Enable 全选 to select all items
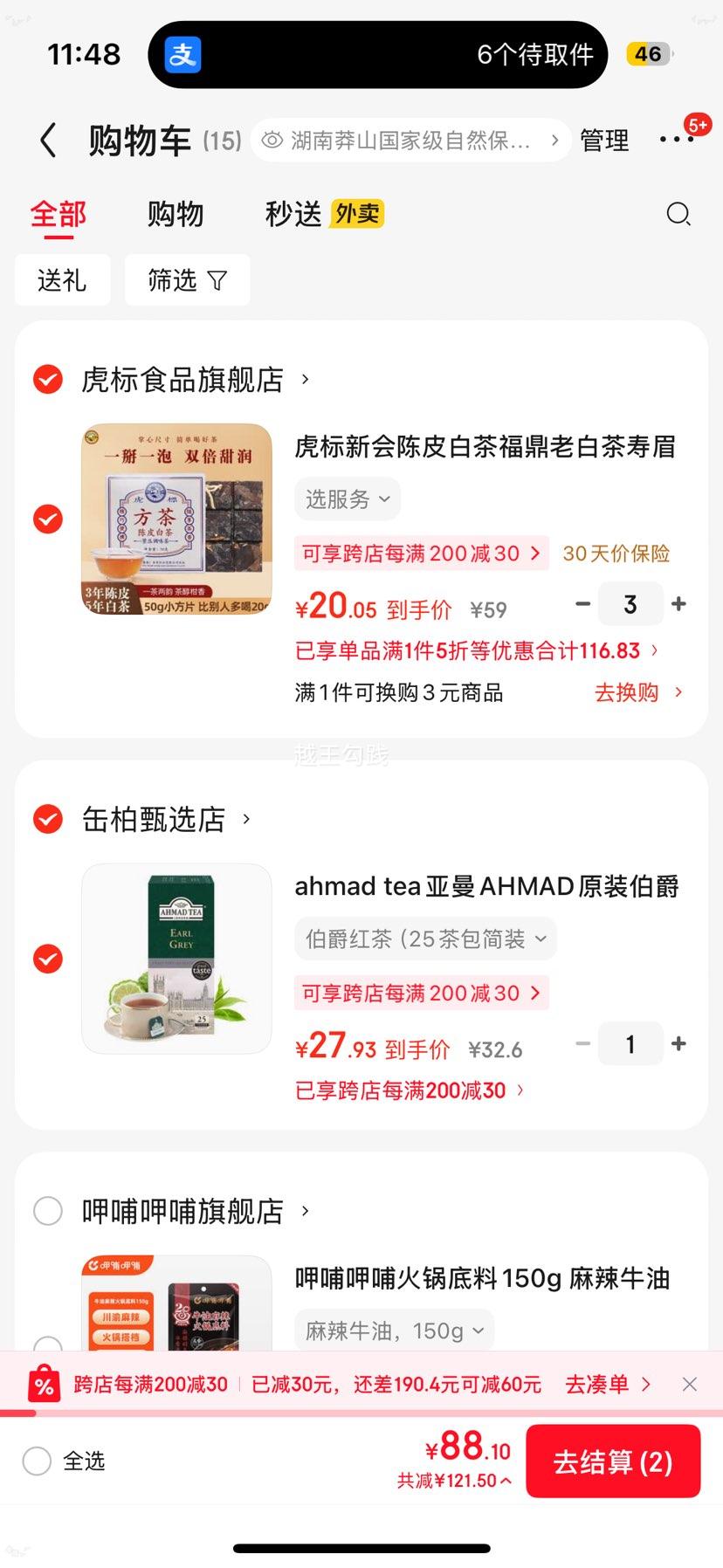 click(x=36, y=1461)
